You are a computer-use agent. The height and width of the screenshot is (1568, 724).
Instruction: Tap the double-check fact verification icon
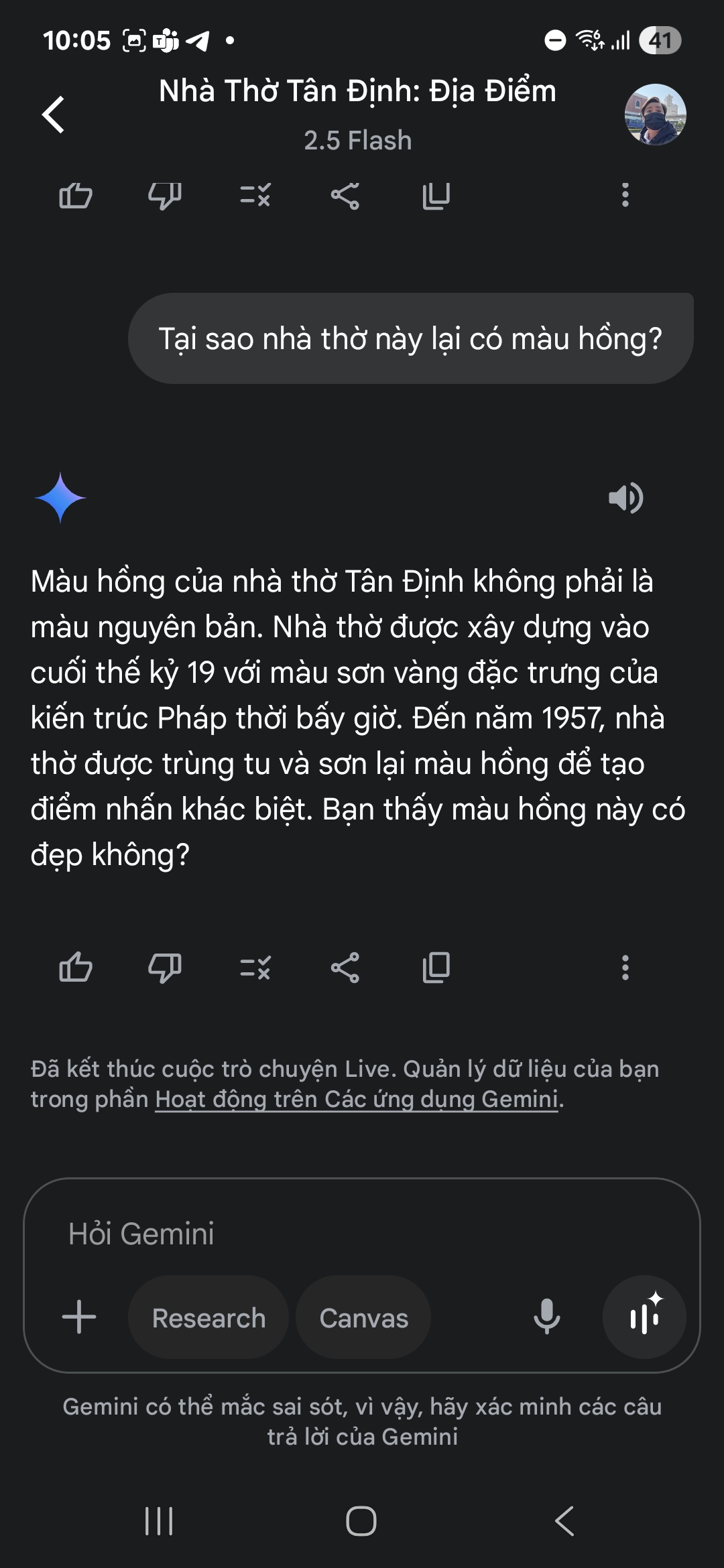pos(255,966)
